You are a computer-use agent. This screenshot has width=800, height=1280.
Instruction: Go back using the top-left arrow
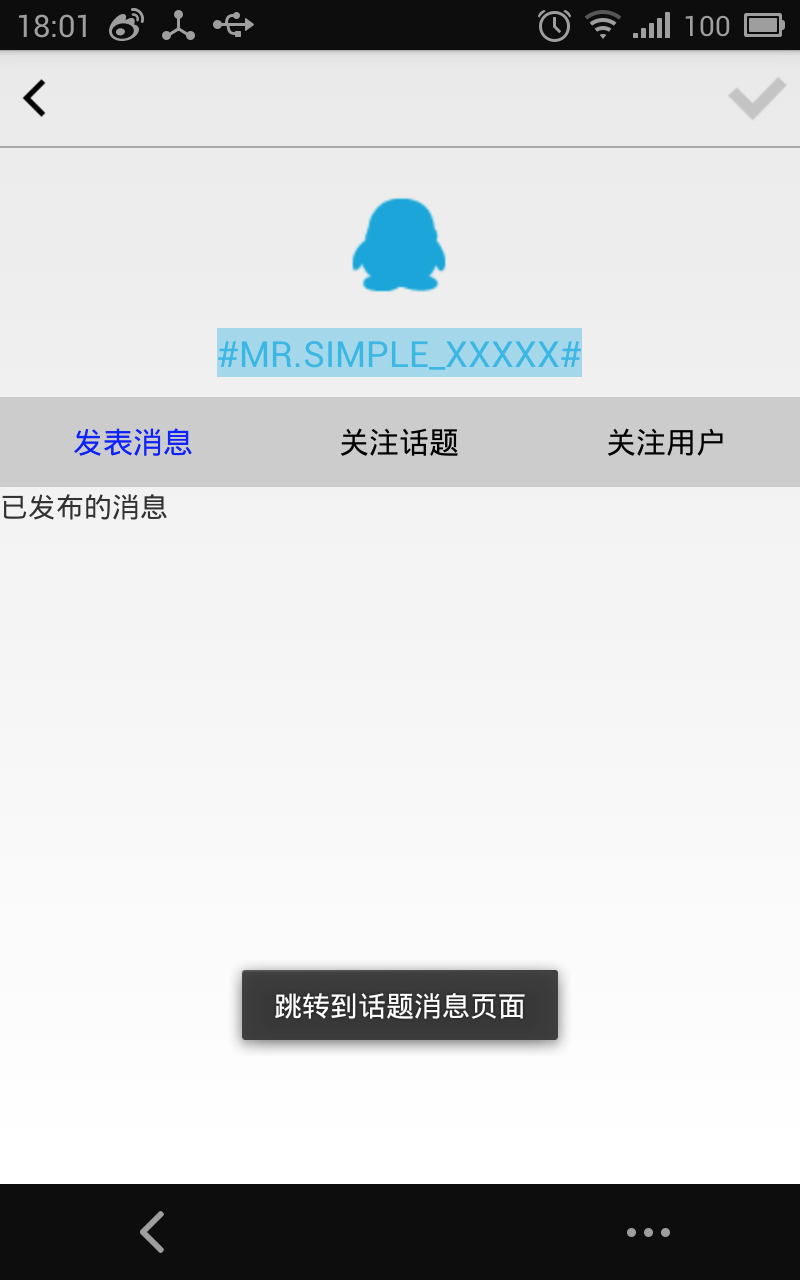35,98
